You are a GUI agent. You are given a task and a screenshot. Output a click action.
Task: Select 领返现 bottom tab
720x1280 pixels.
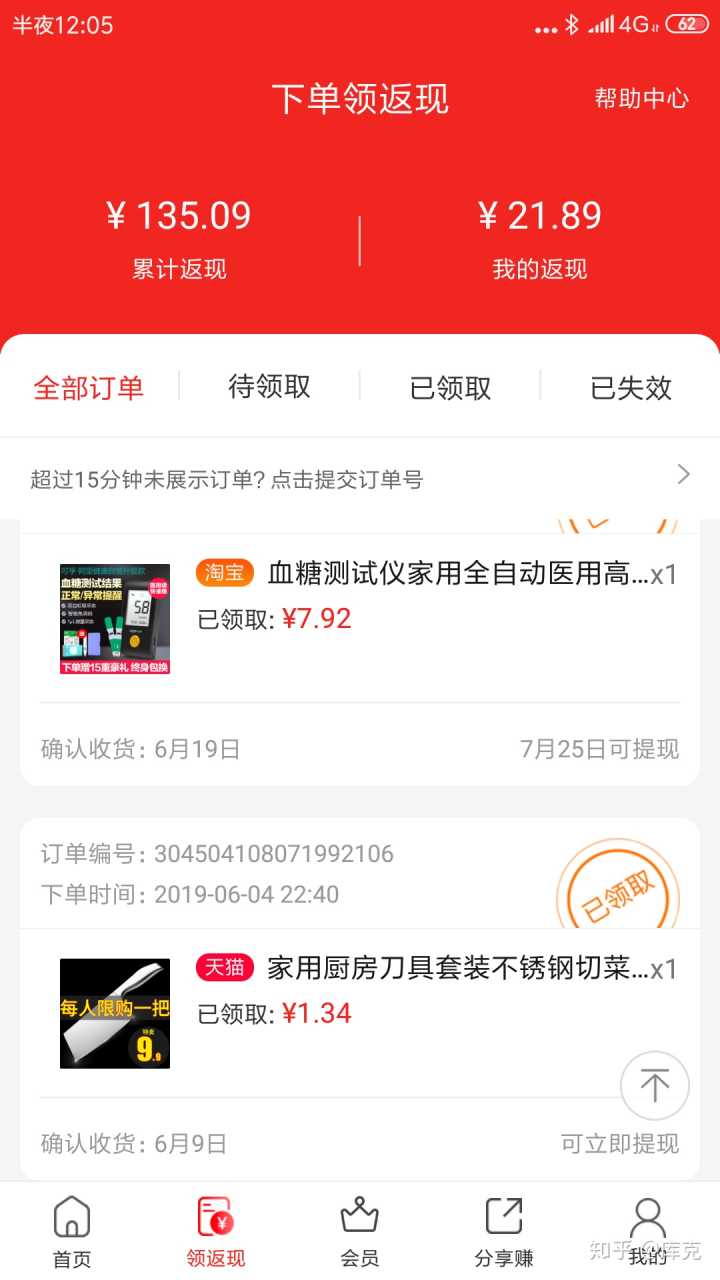click(x=215, y=1232)
